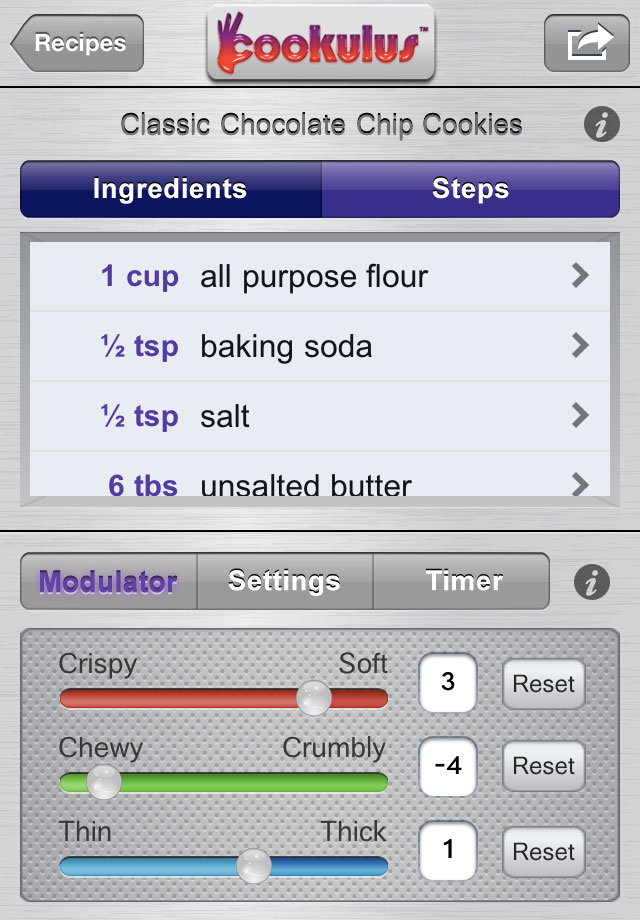Switch to the Steps tab

click(470, 189)
